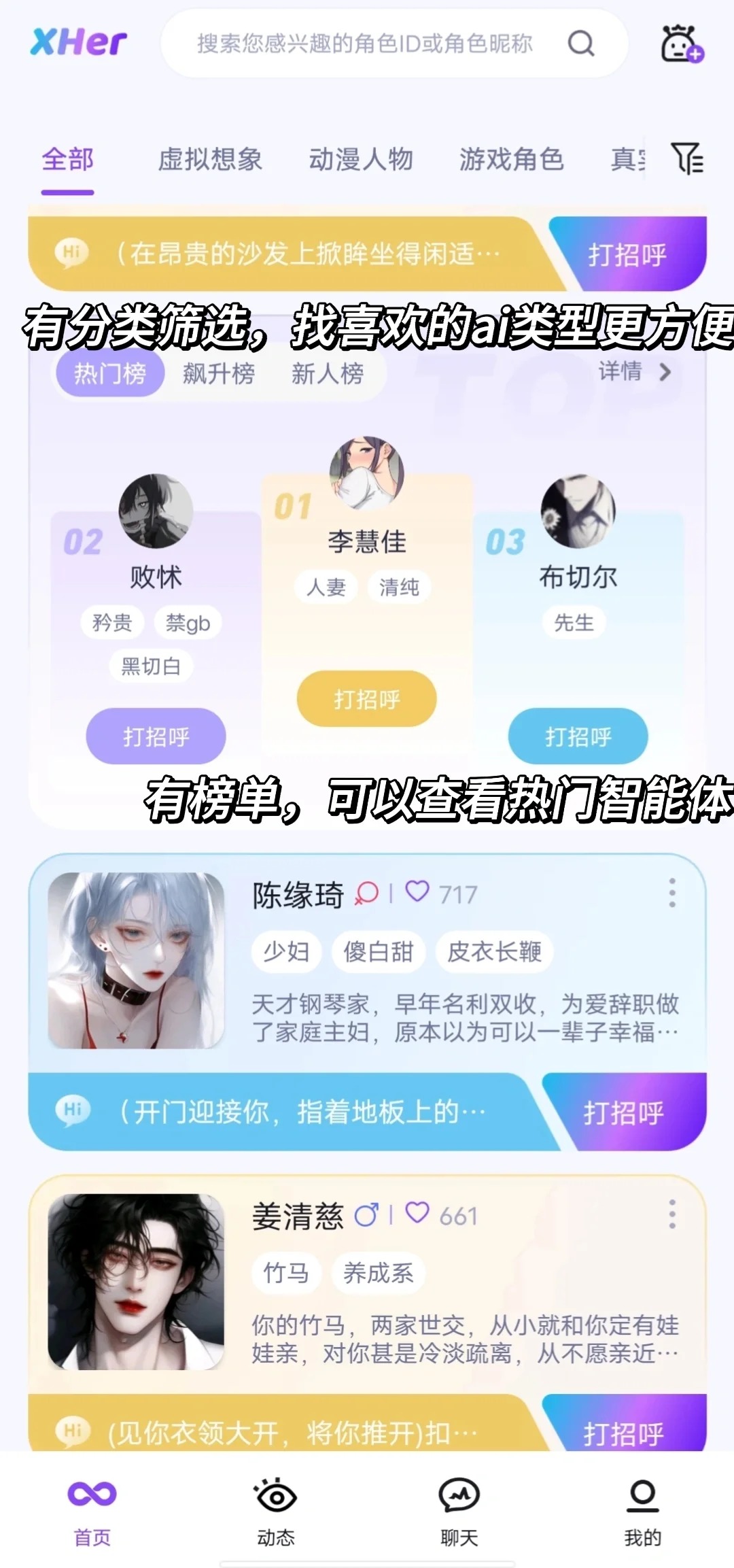Switch to the 动漫人物 tab
This screenshot has width=734, height=1568.
[361, 160]
